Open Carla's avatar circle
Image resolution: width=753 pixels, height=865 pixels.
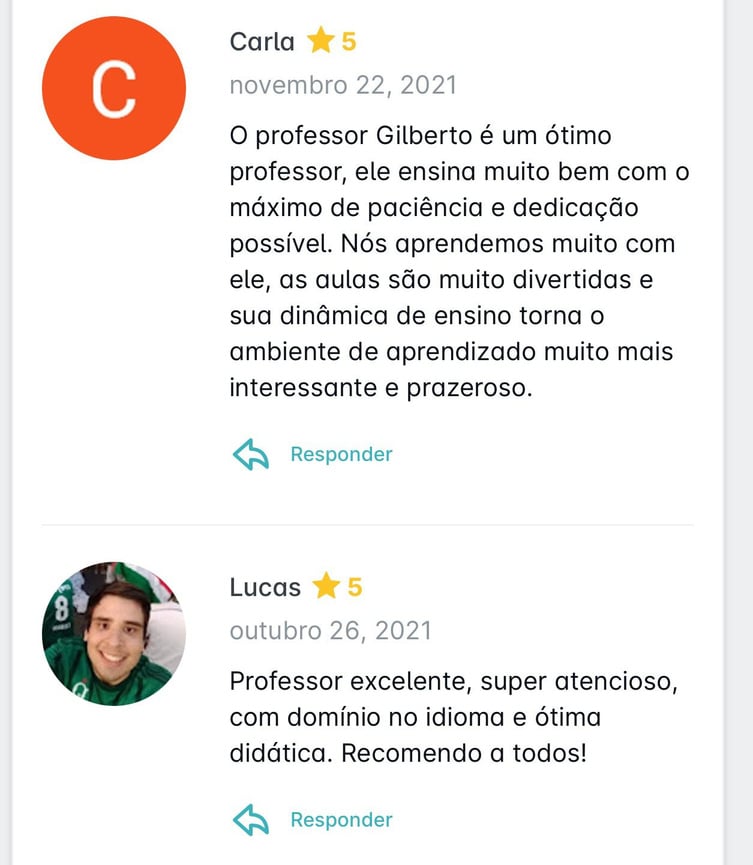point(114,88)
